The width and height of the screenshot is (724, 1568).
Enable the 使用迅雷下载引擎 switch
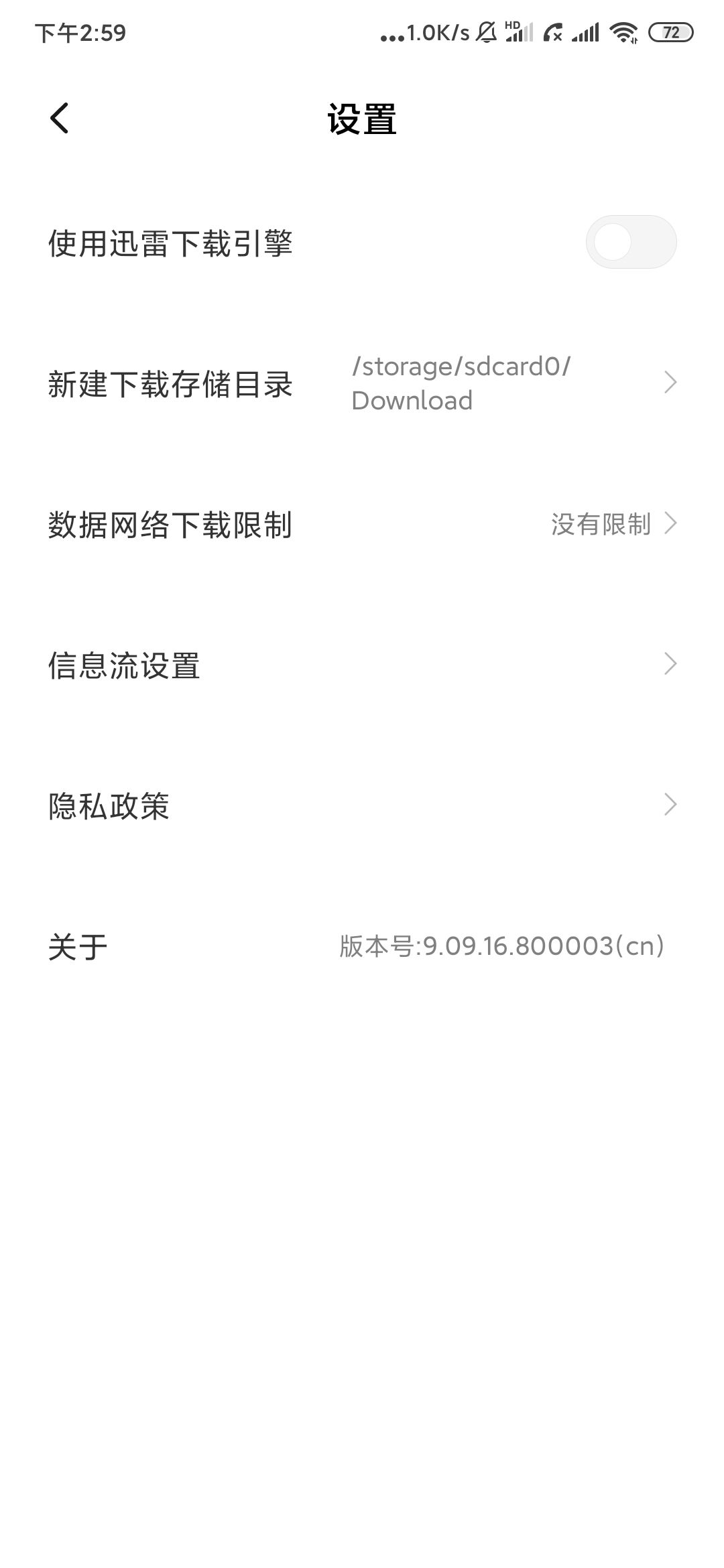pyautogui.click(x=633, y=241)
